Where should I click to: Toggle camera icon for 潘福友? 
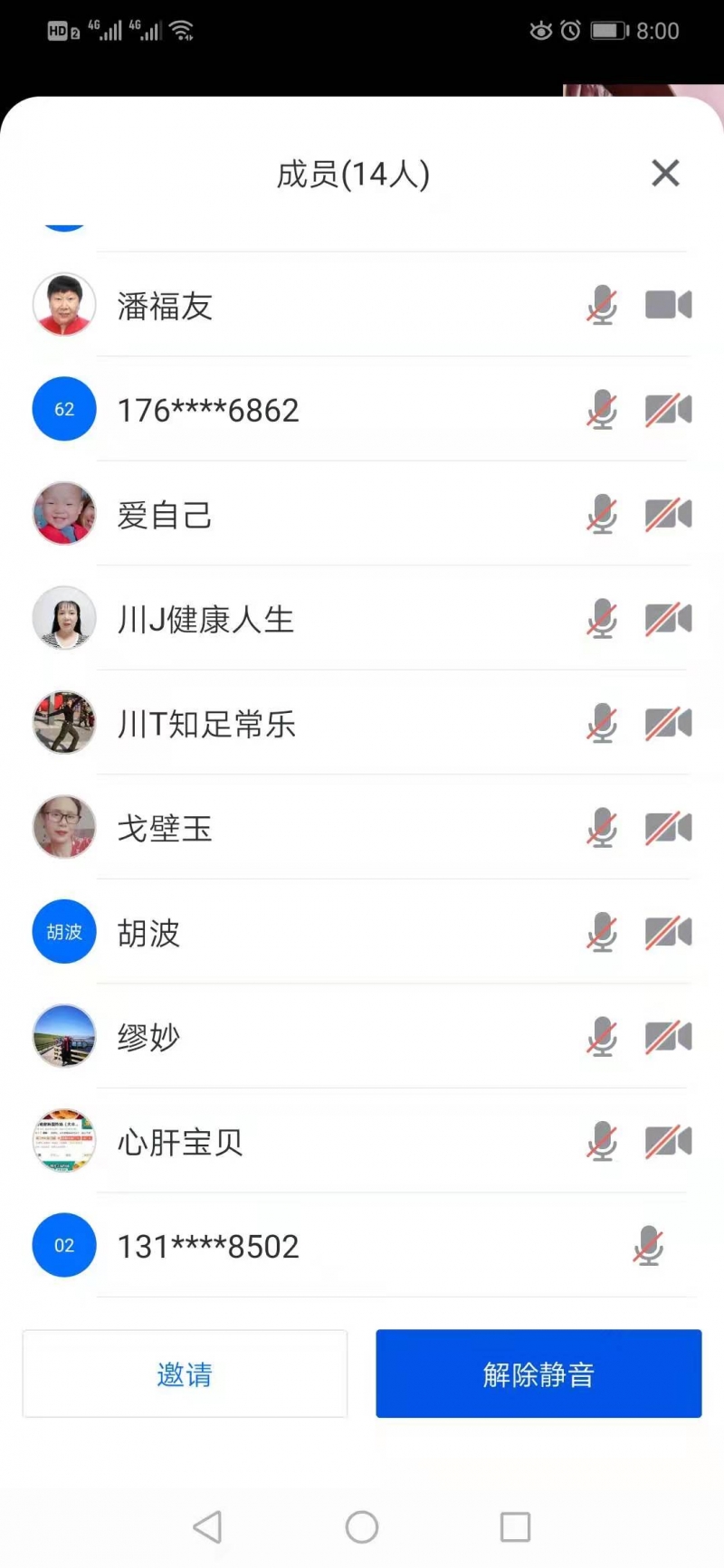pyautogui.click(x=668, y=306)
